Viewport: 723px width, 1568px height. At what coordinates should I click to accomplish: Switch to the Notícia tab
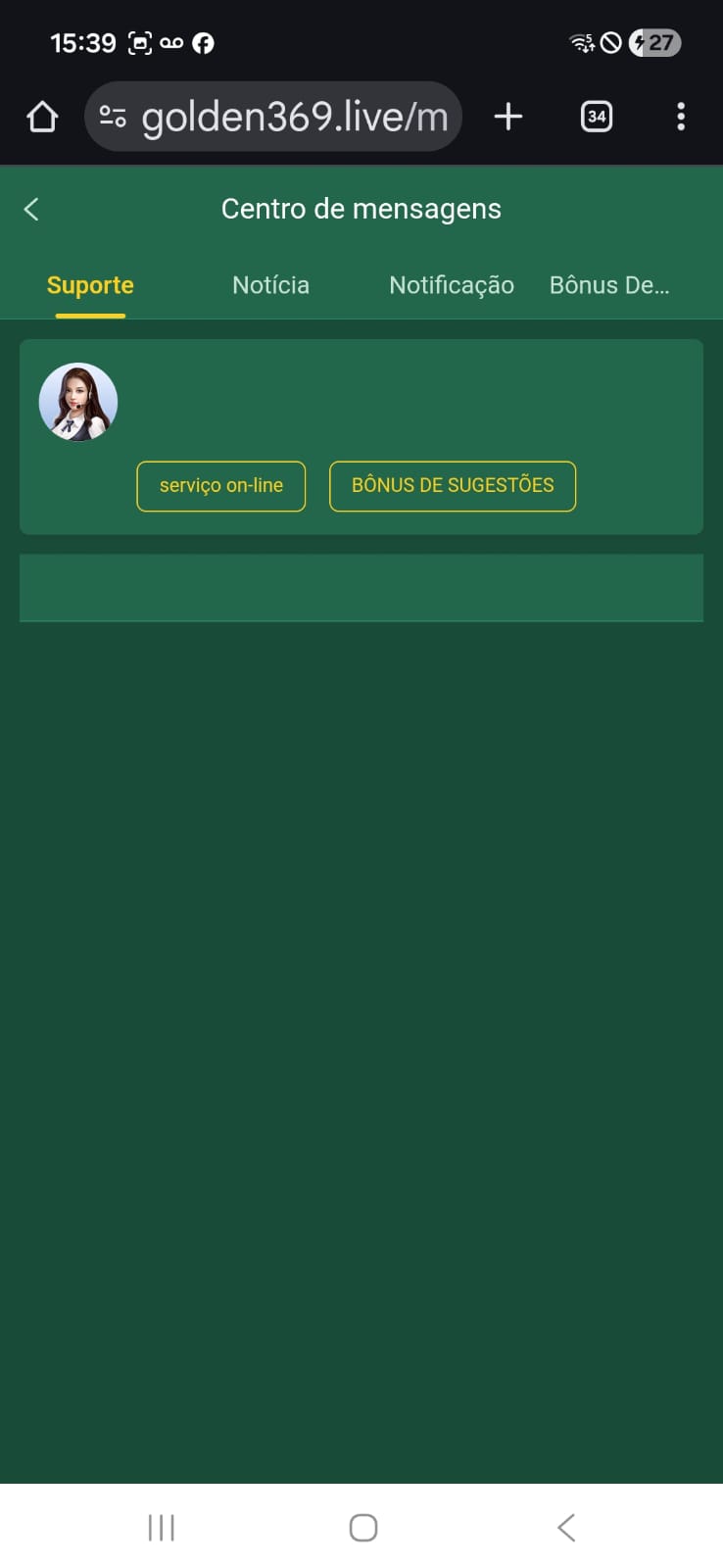click(270, 285)
